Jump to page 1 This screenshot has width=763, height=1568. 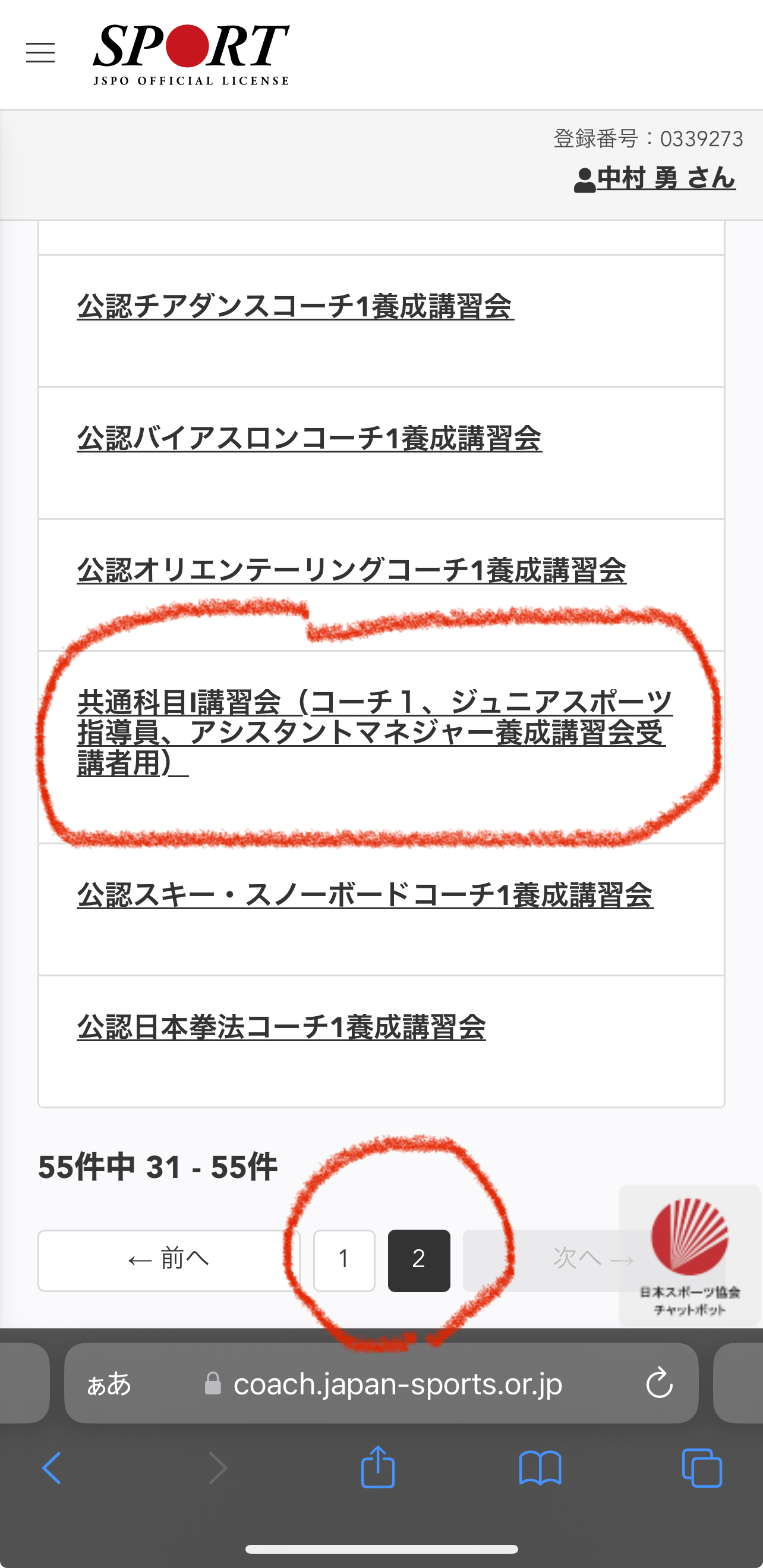pyautogui.click(x=344, y=1260)
